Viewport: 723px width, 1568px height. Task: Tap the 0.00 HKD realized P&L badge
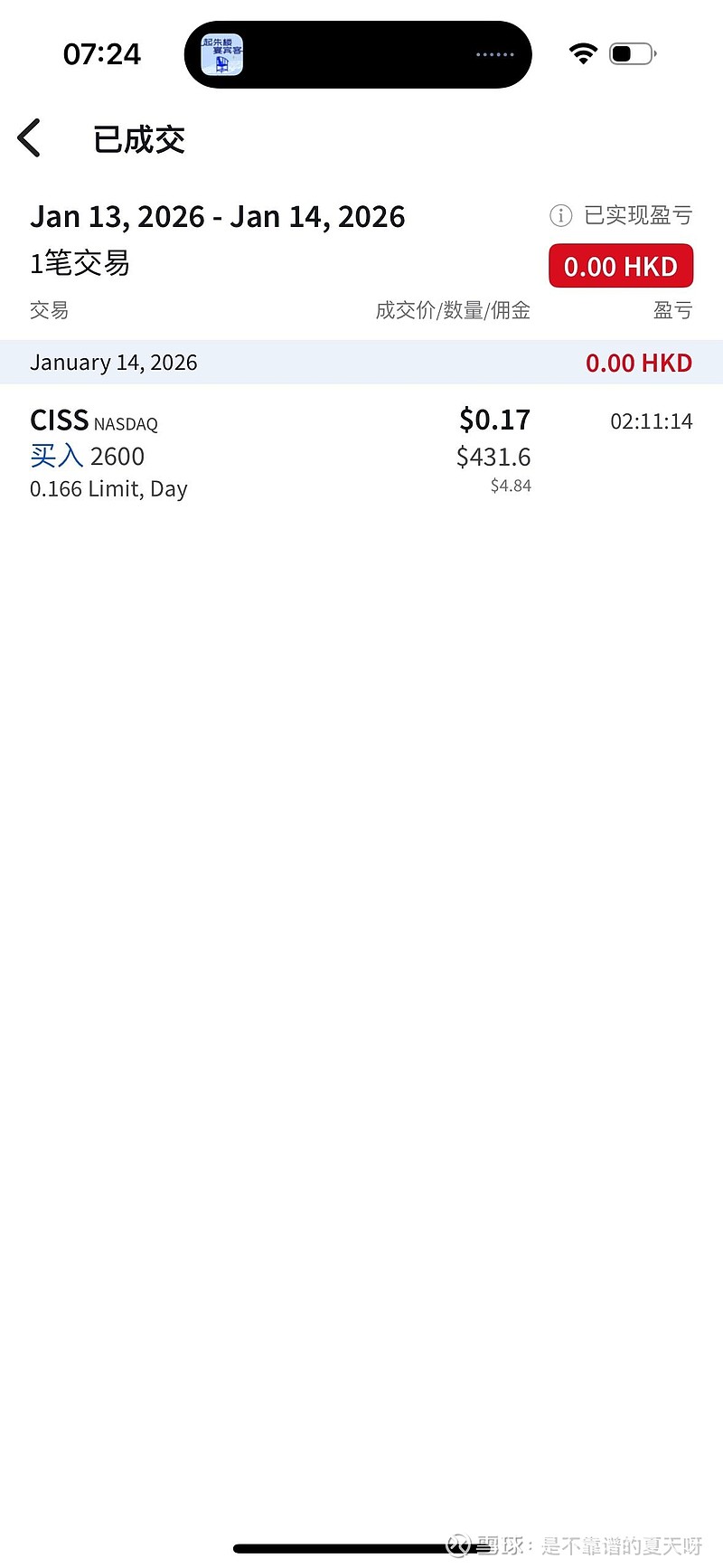(620, 267)
